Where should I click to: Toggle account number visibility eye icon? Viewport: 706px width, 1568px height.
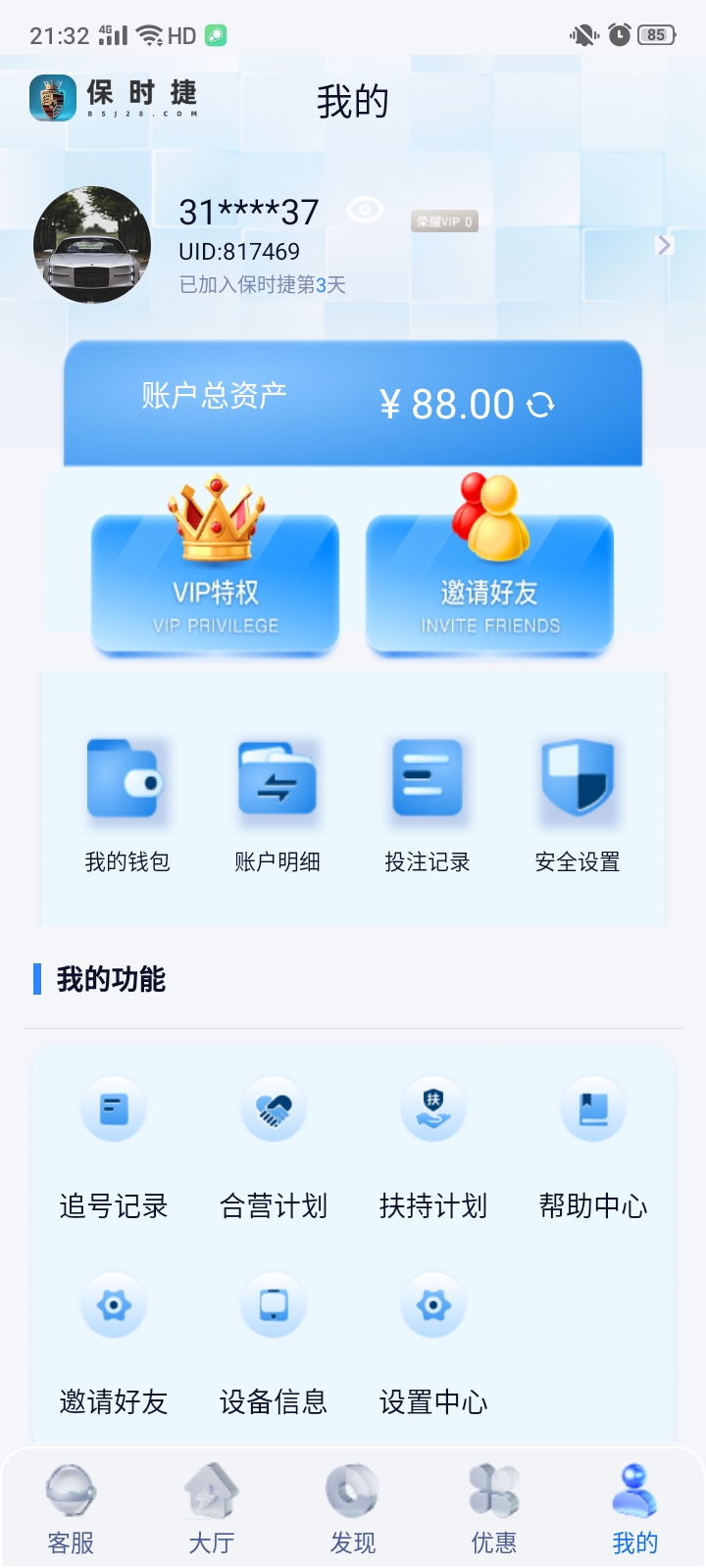[x=366, y=210]
